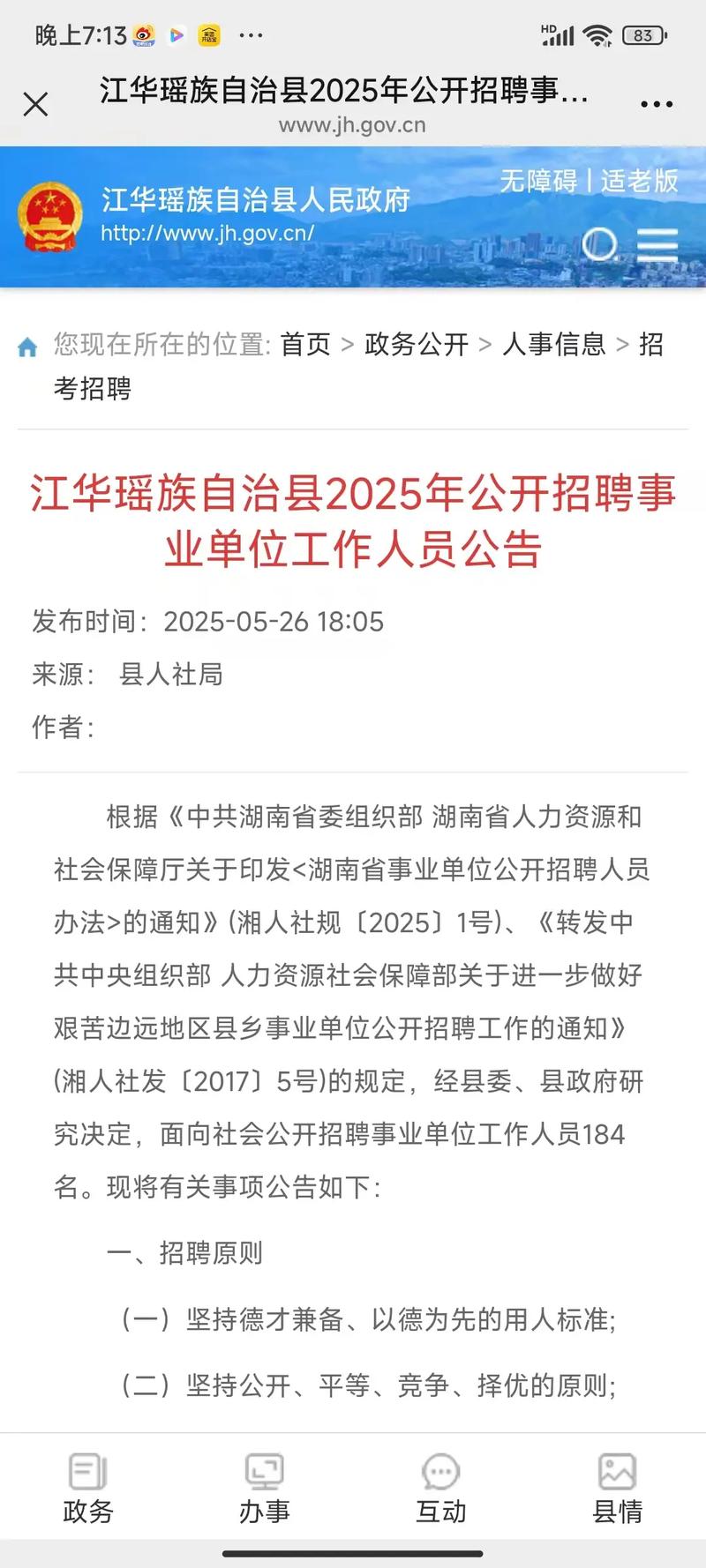Tap the gesture bar at screen bottom

click(x=353, y=1554)
